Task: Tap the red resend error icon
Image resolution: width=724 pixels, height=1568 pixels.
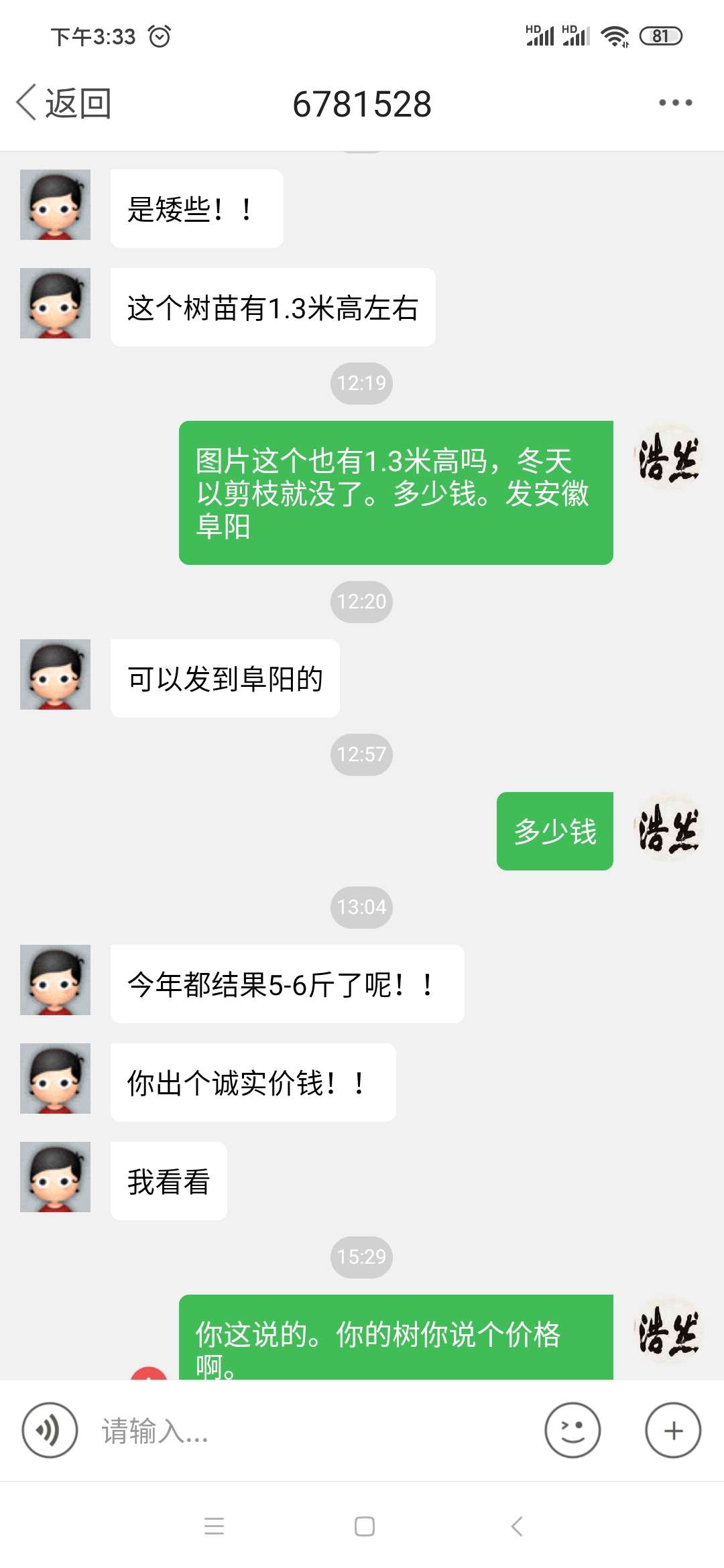Action: coord(149,1372)
